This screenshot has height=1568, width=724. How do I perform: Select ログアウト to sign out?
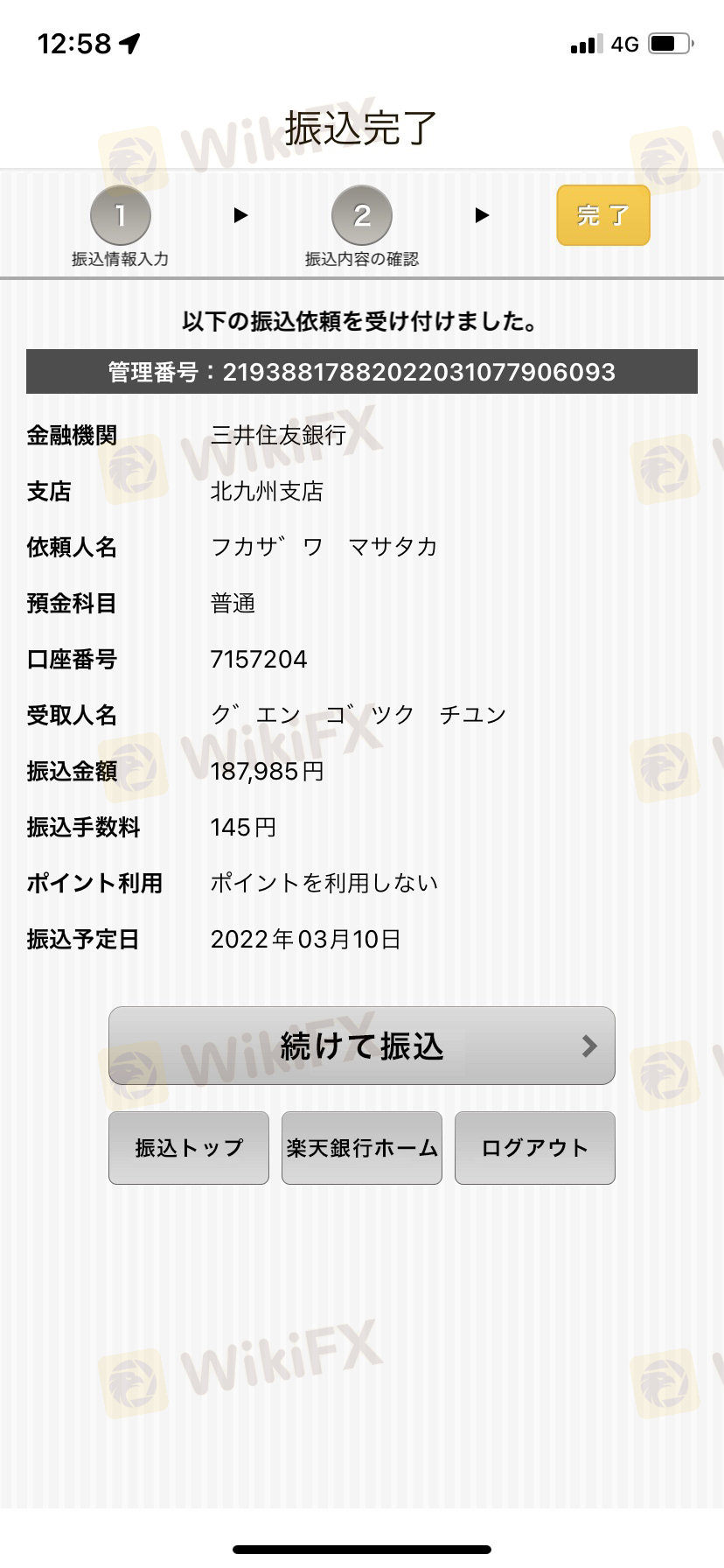point(534,1148)
